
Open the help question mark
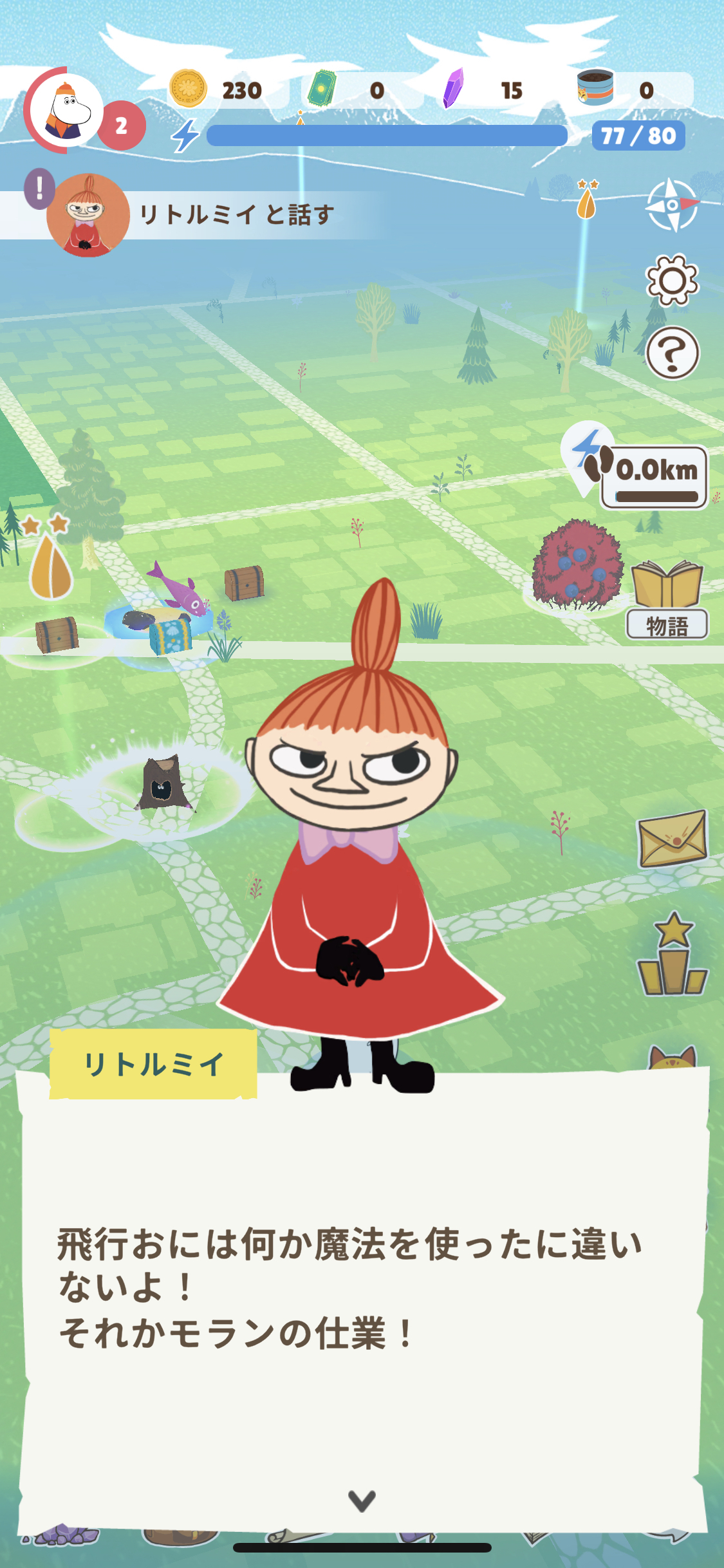[672, 353]
